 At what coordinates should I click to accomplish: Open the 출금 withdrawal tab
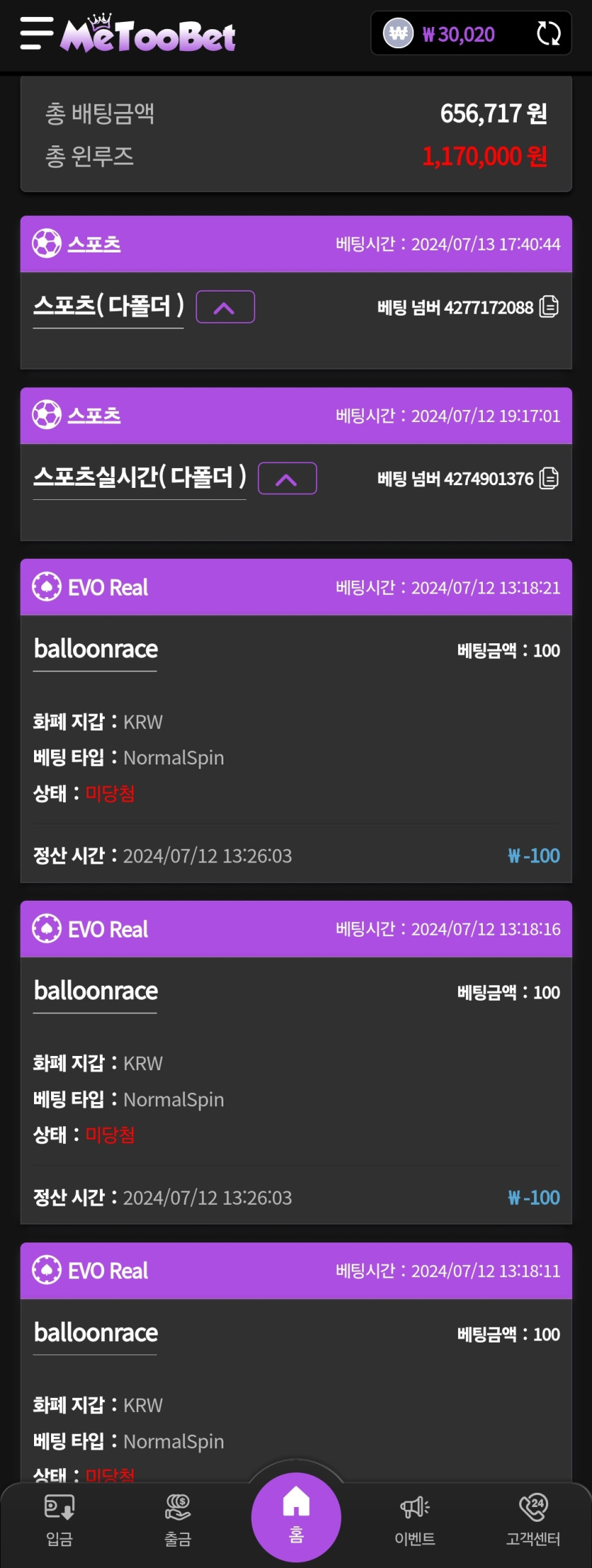click(177, 1520)
